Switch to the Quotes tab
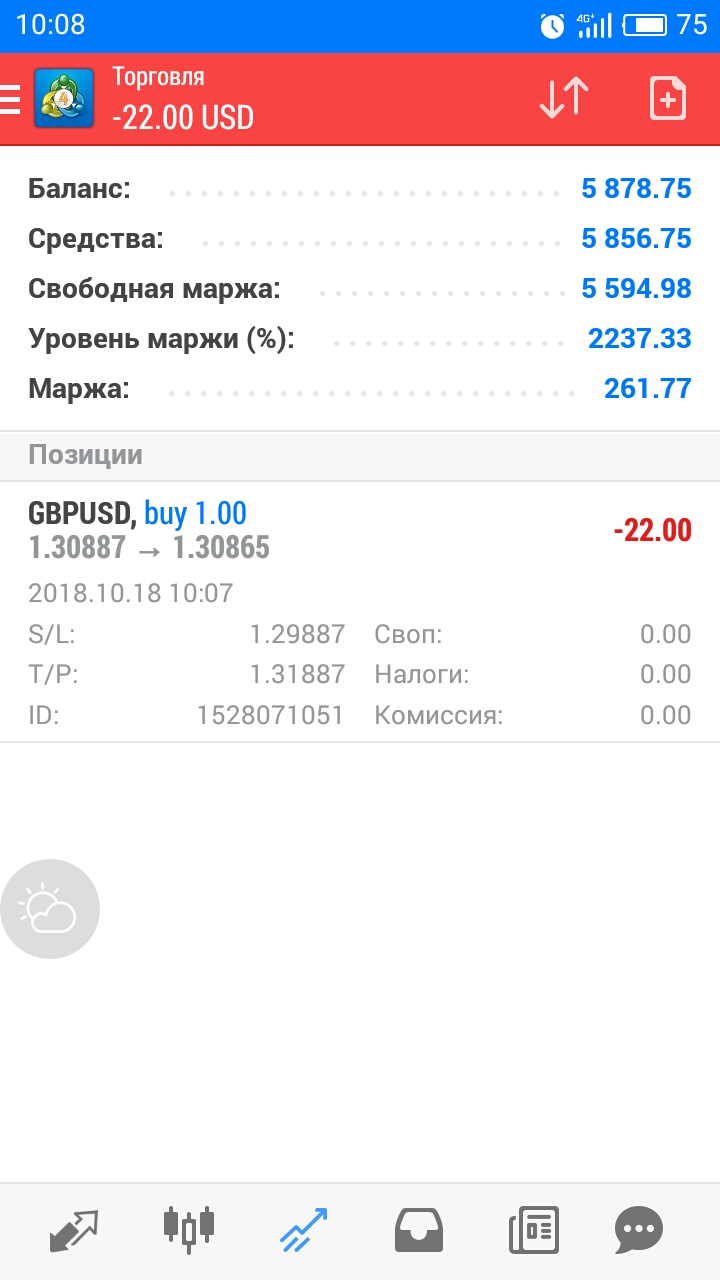 point(74,1230)
